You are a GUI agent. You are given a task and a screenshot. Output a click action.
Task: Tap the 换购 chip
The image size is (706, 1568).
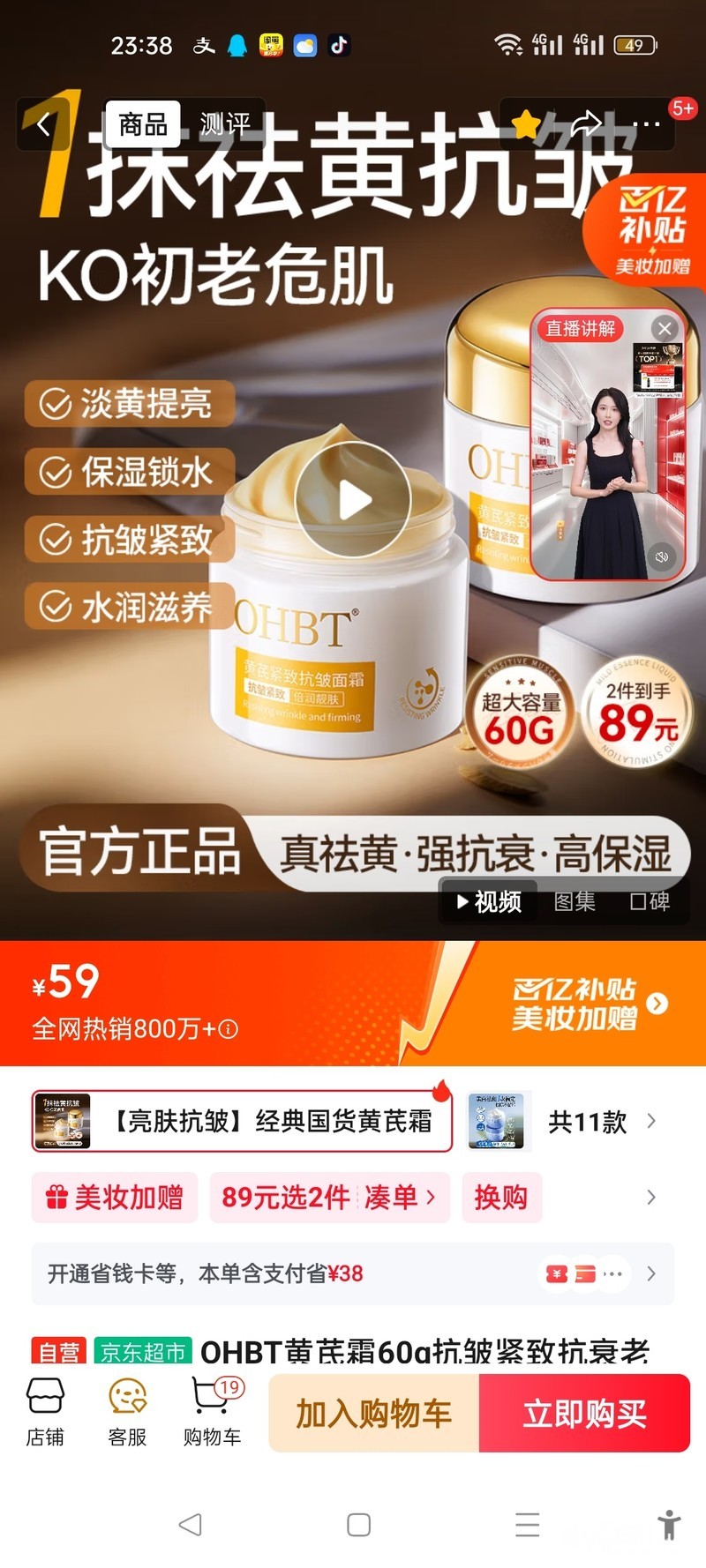500,1197
